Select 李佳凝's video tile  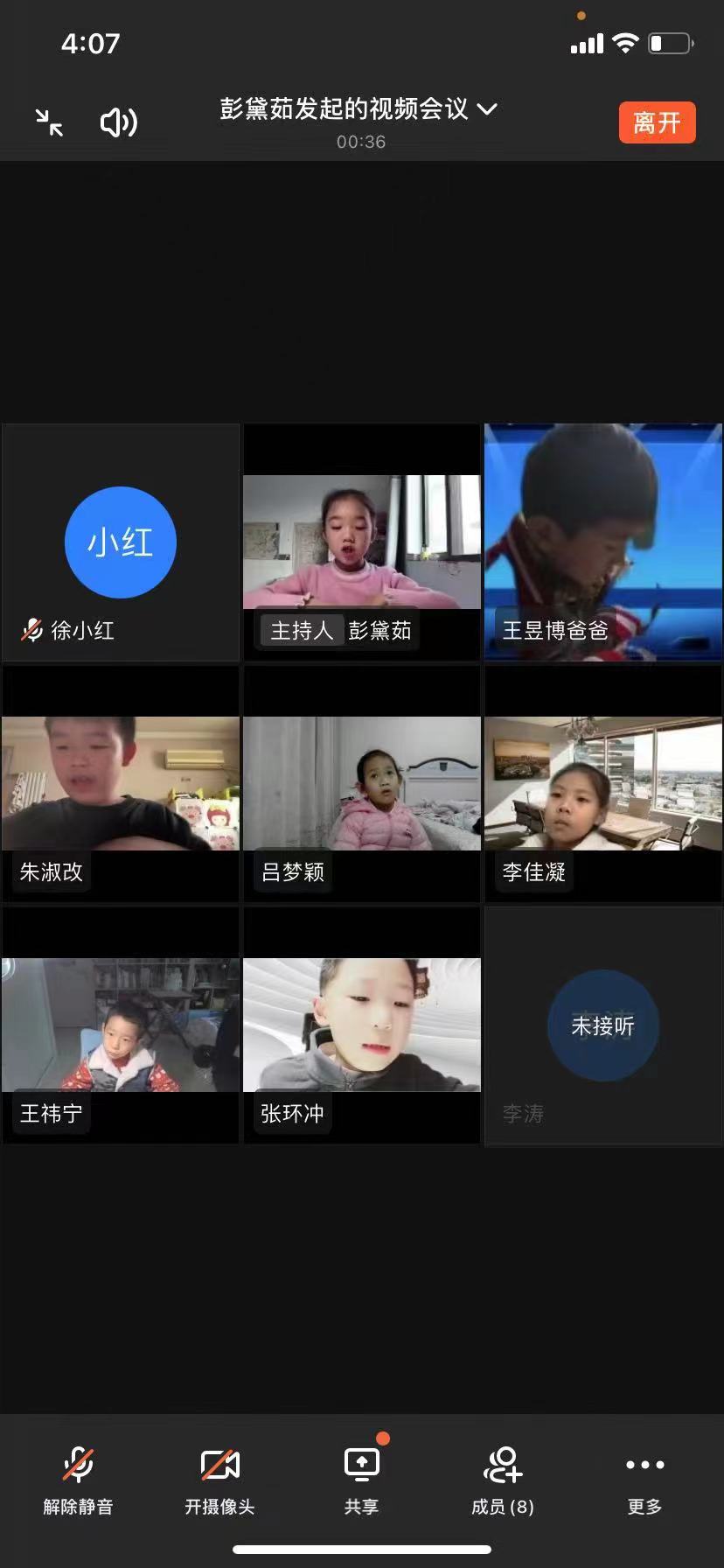[602, 784]
